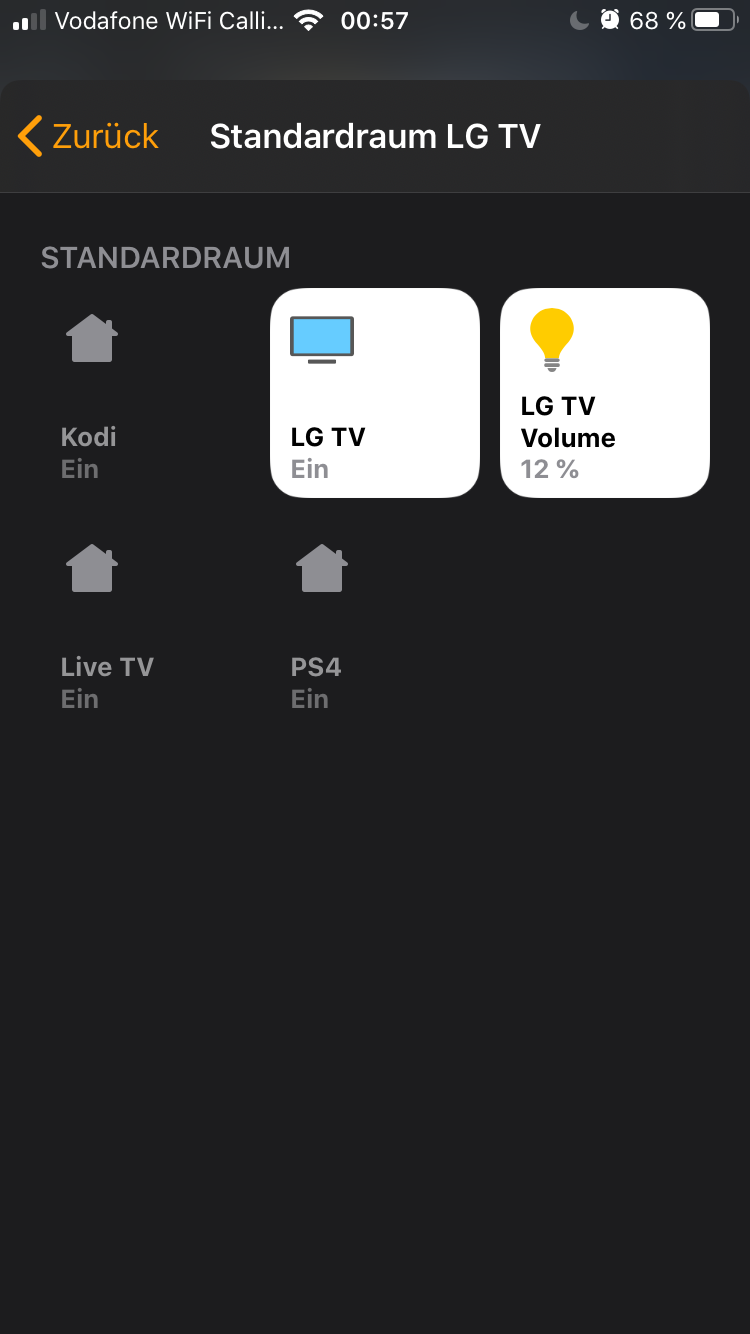This screenshot has width=750, height=1334.
Task: Tap the Zurück button to go back
Action: coord(85,135)
